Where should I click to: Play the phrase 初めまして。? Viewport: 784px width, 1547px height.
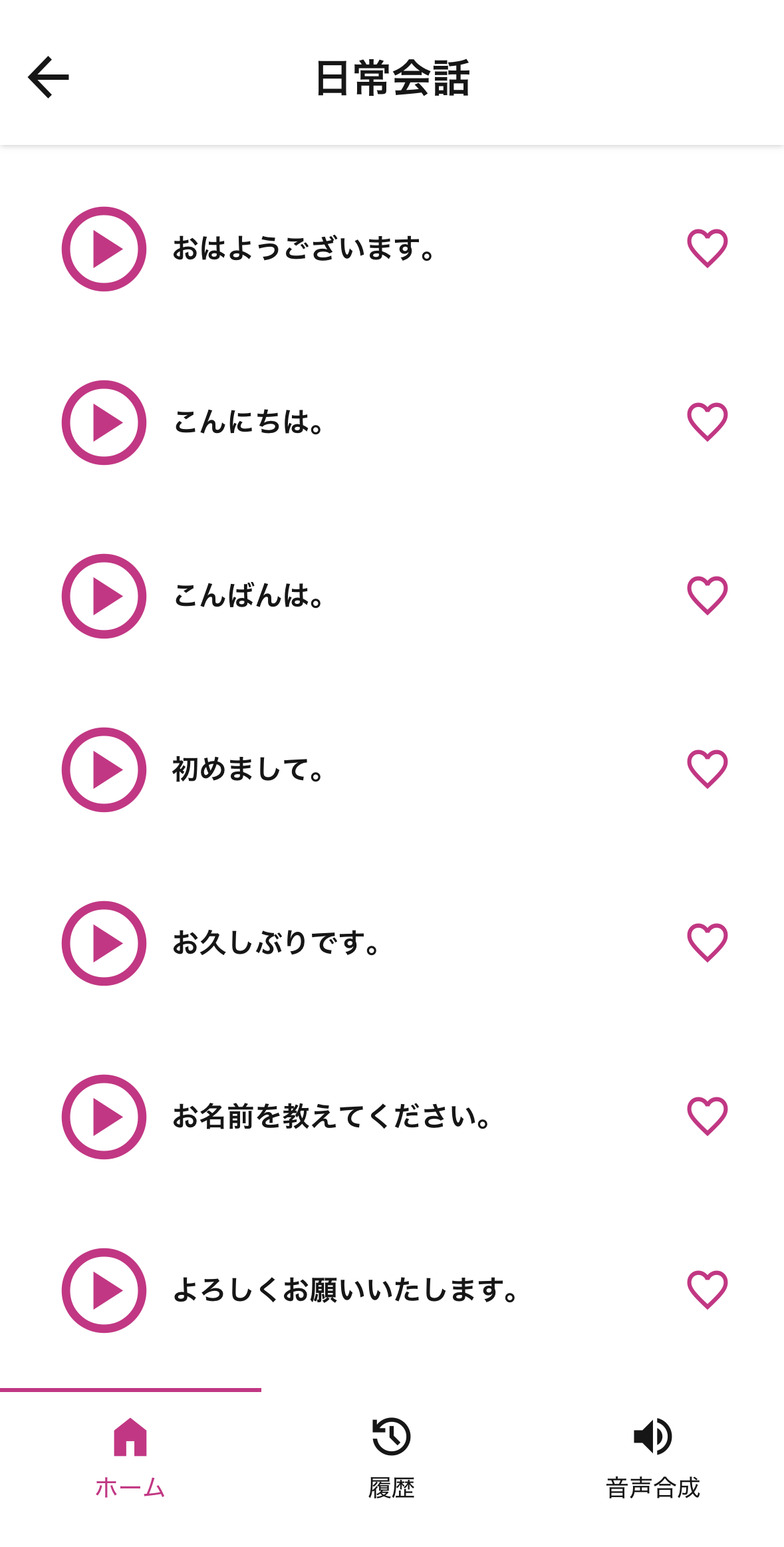point(104,770)
